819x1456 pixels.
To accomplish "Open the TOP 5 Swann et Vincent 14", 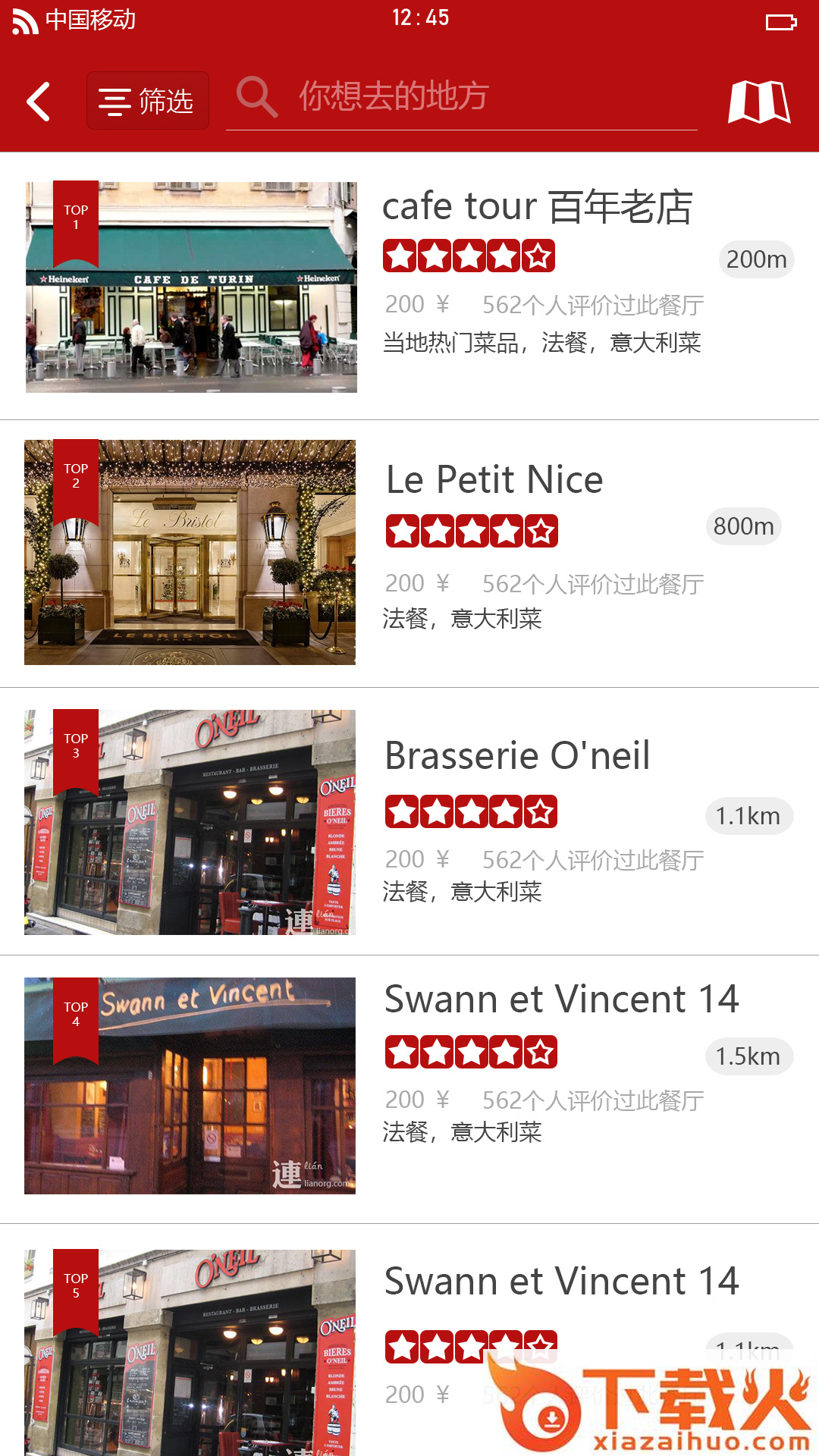I will [561, 1282].
